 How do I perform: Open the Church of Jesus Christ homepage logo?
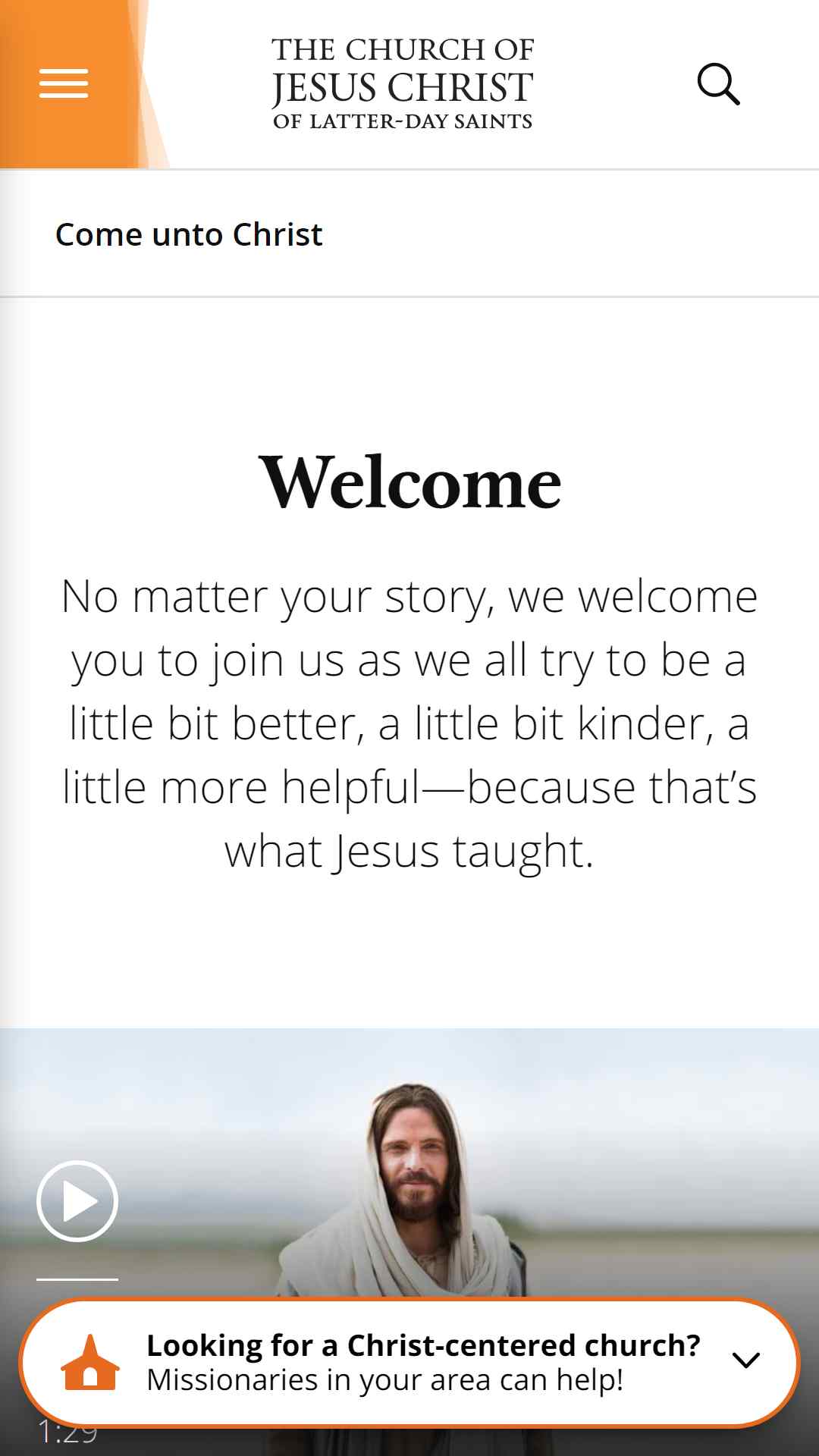point(403,83)
